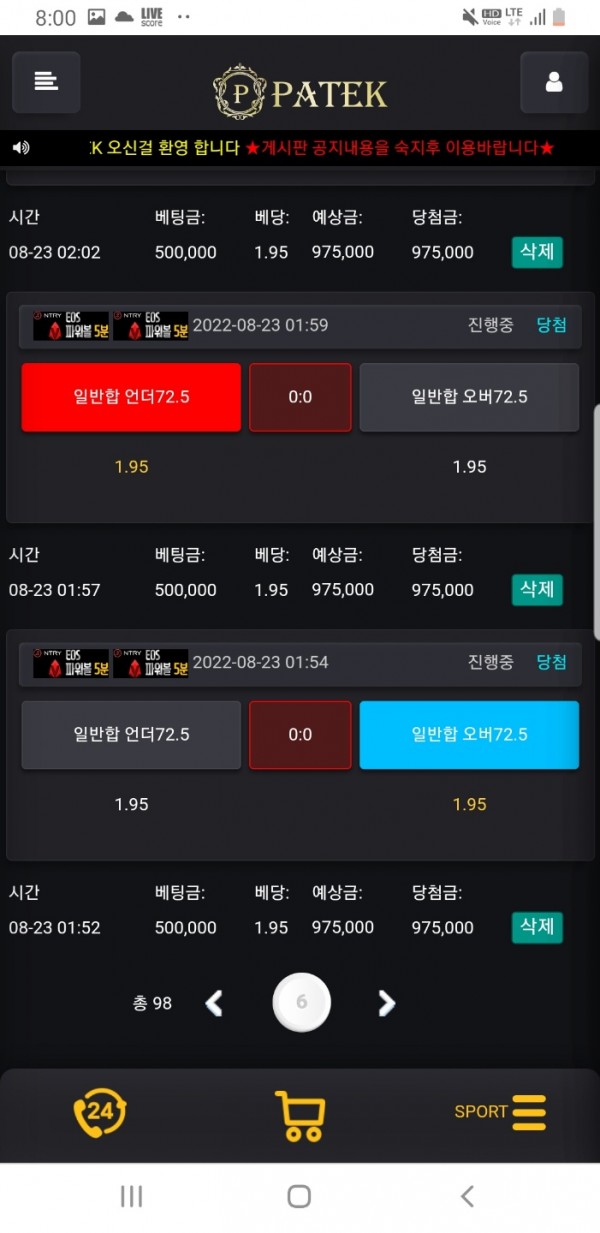The height and width of the screenshot is (1233, 600).
Task: Go to the next page arrow
Action: tap(387, 1003)
